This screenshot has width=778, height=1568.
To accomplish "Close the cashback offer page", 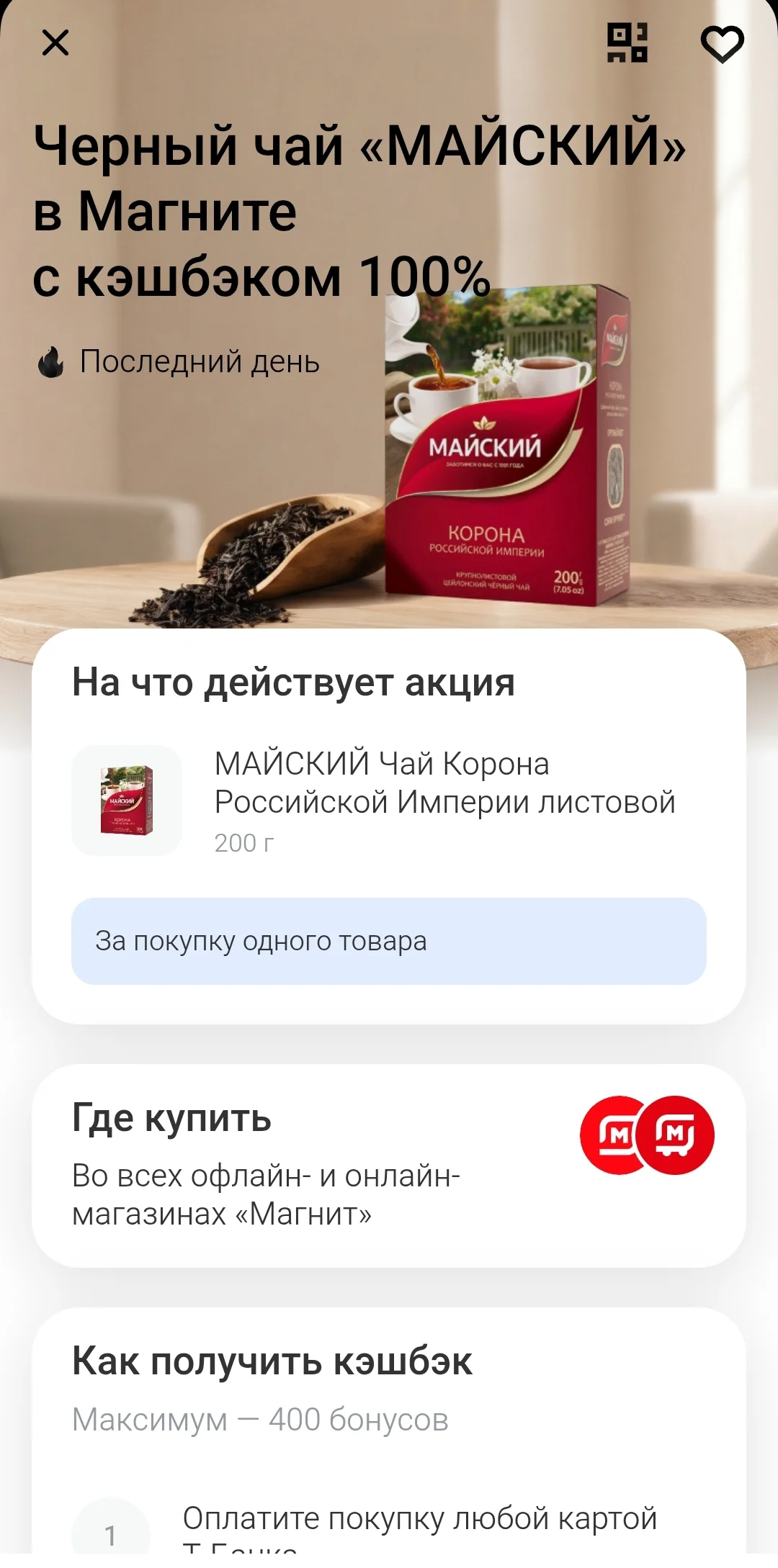I will (55, 42).
